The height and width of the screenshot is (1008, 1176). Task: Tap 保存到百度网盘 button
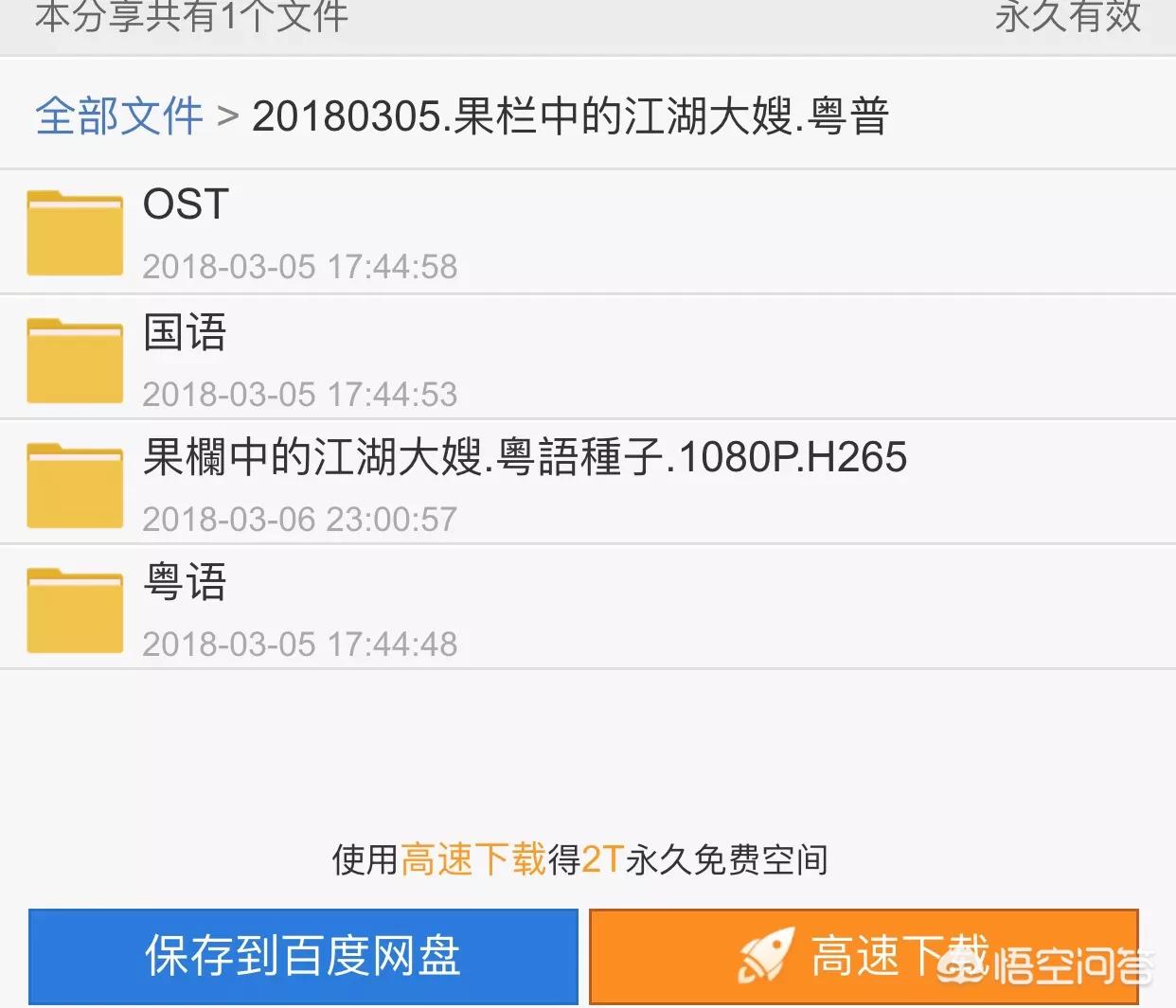[303, 956]
